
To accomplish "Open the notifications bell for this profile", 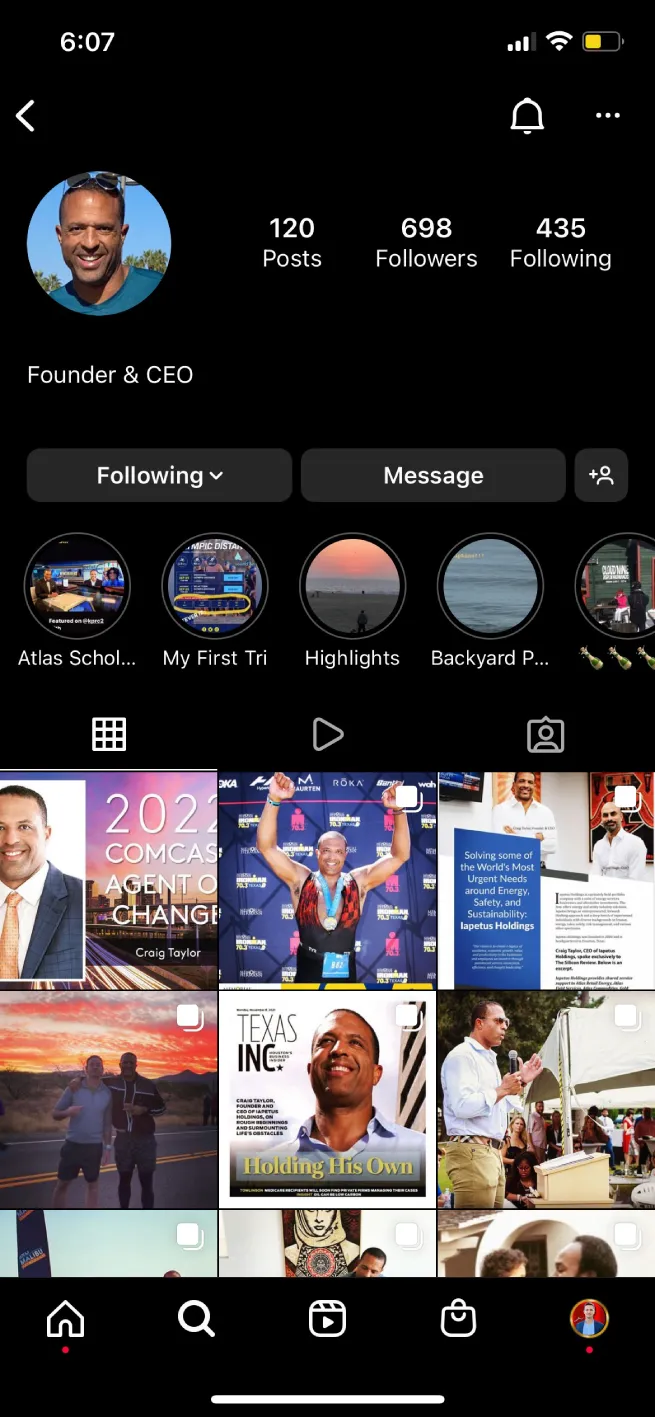I will tap(527, 116).
